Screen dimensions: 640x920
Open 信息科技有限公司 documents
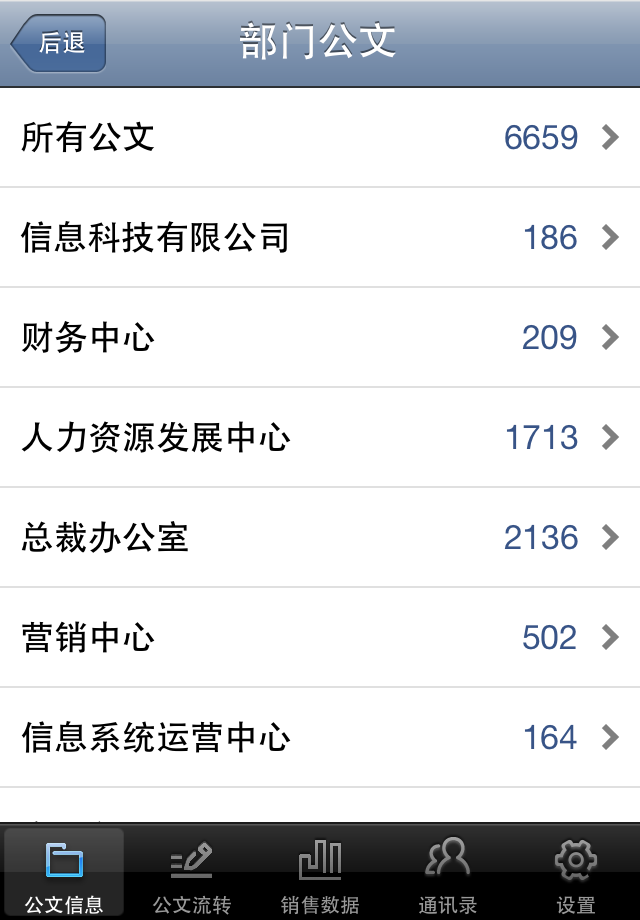pyautogui.click(x=320, y=238)
